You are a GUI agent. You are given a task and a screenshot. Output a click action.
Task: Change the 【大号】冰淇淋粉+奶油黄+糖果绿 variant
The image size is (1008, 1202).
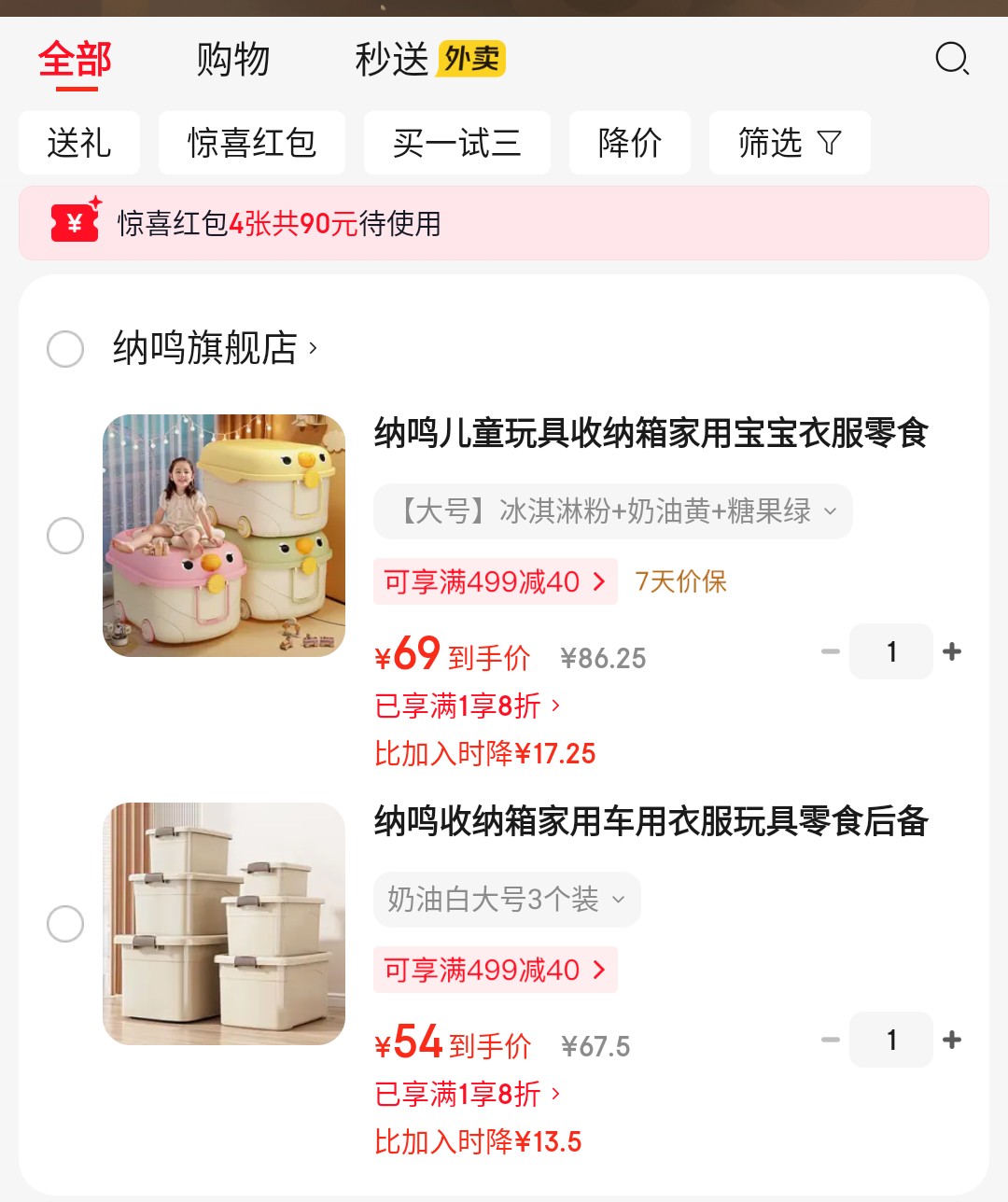pyautogui.click(x=613, y=511)
